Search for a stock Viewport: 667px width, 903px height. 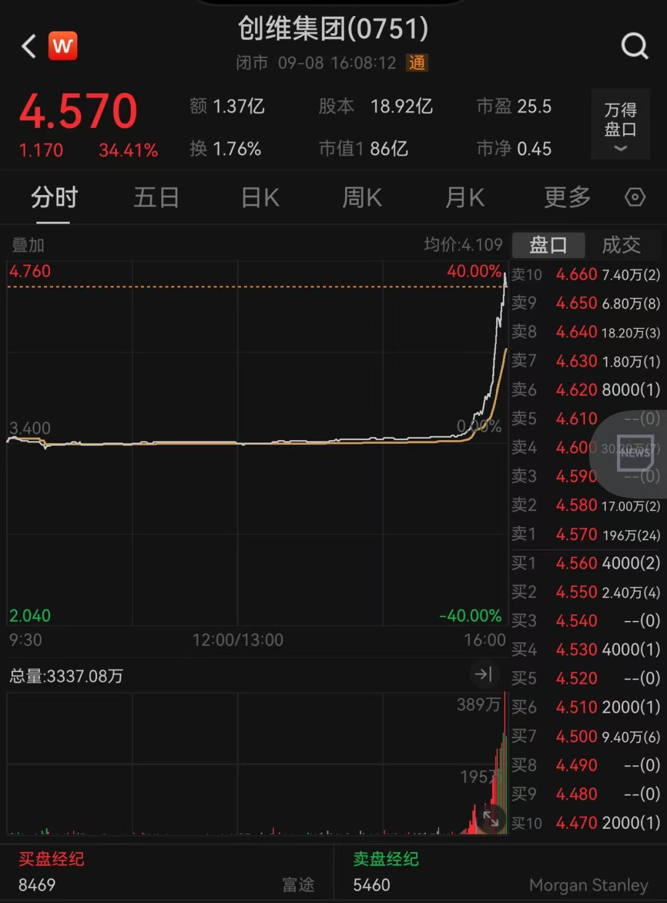click(634, 46)
